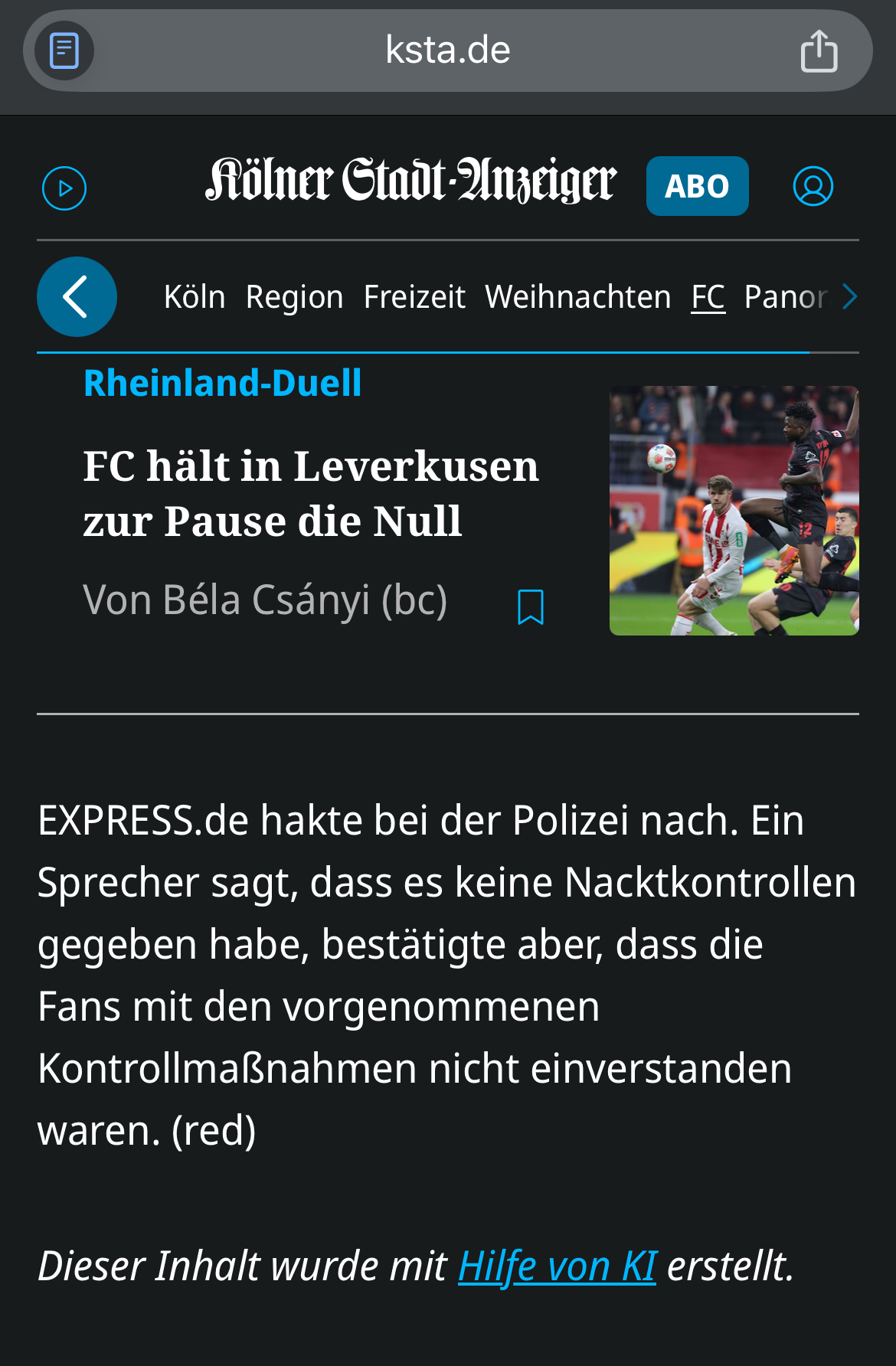Image resolution: width=896 pixels, height=1366 pixels.
Task: Bookmark the Rheinland-Duell article
Action: pyautogui.click(x=531, y=606)
